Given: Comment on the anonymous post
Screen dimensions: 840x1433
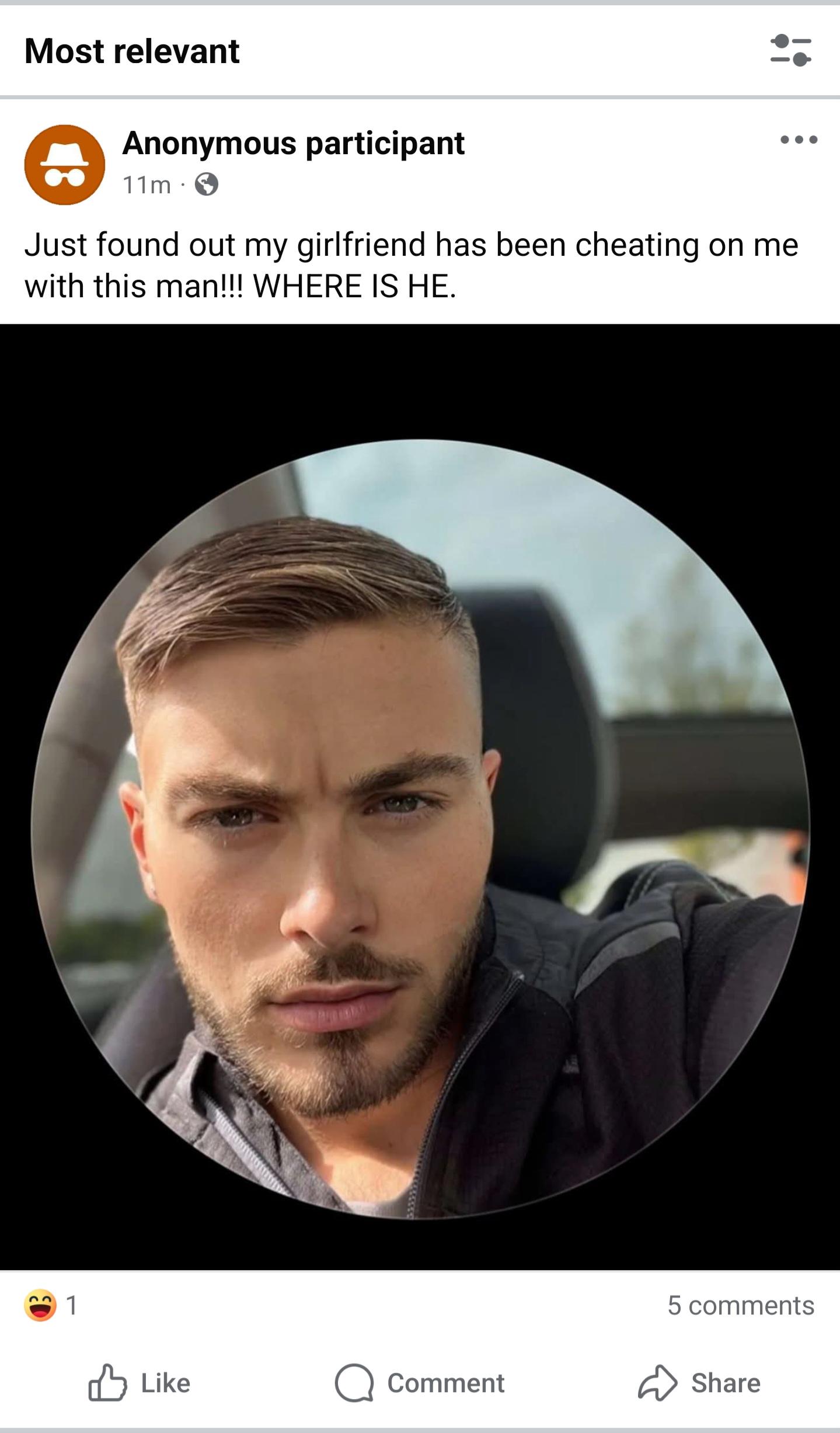Looking at the screenshot, I should (420, 1383).
